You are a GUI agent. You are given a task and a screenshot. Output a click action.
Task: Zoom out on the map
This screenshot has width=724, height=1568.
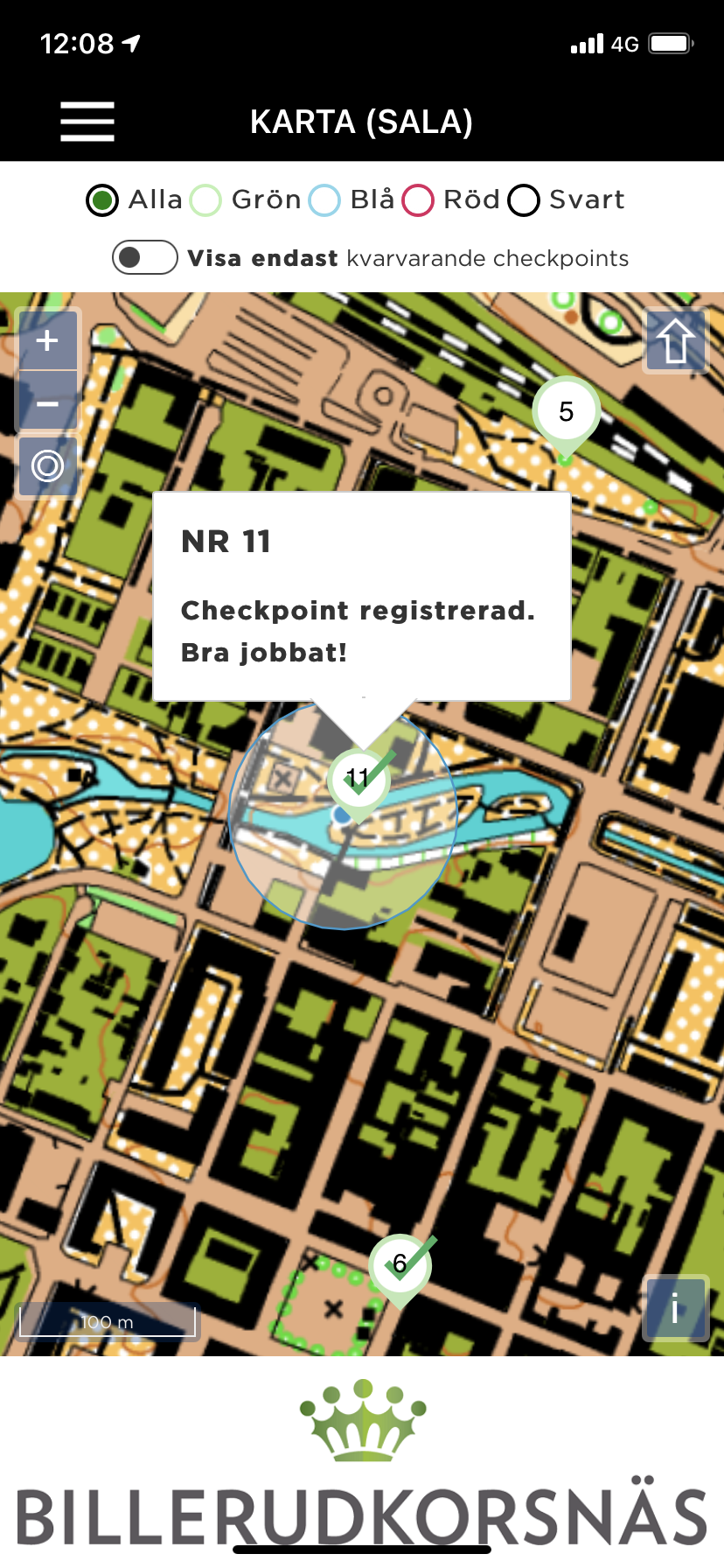48,402
